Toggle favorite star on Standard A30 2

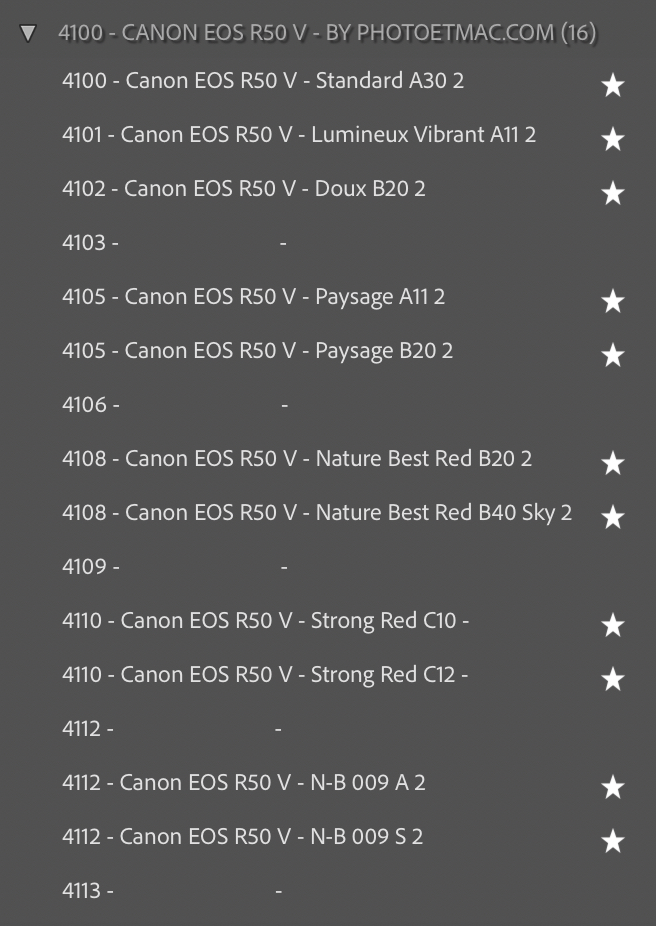pos(612,86)
